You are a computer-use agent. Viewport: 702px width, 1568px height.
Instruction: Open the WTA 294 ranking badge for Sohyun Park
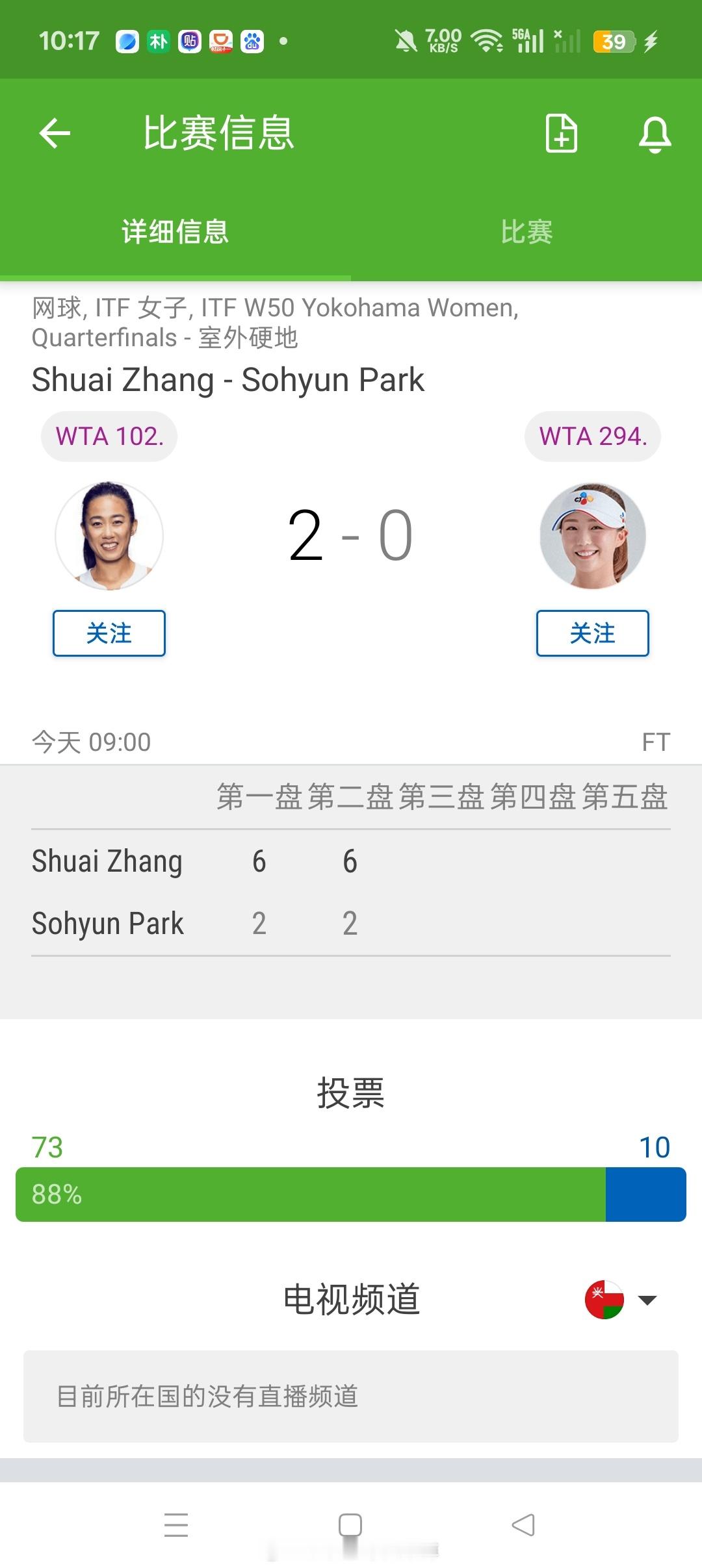[591, 436]
